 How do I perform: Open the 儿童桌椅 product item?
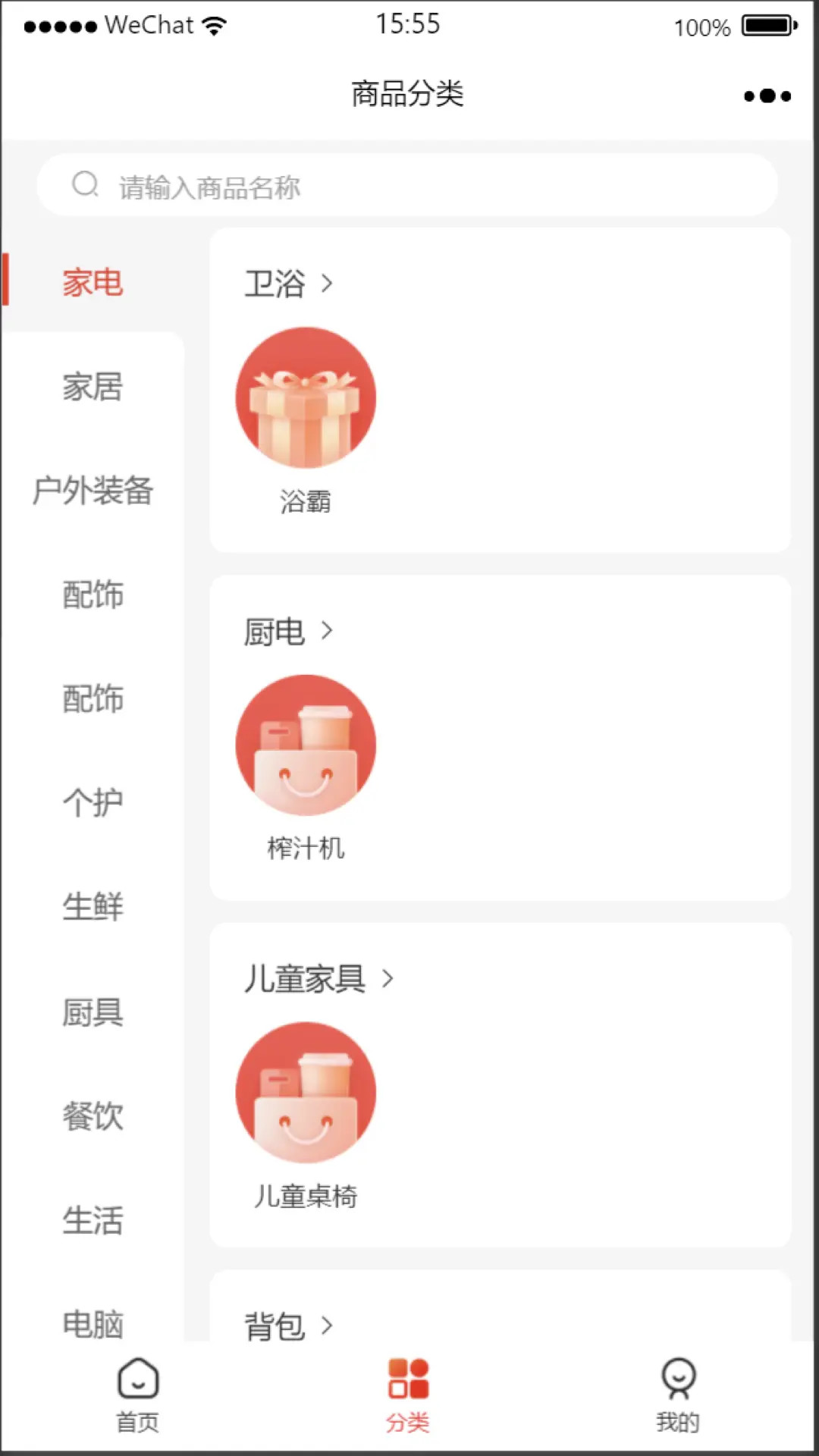tap(306, 1116)
